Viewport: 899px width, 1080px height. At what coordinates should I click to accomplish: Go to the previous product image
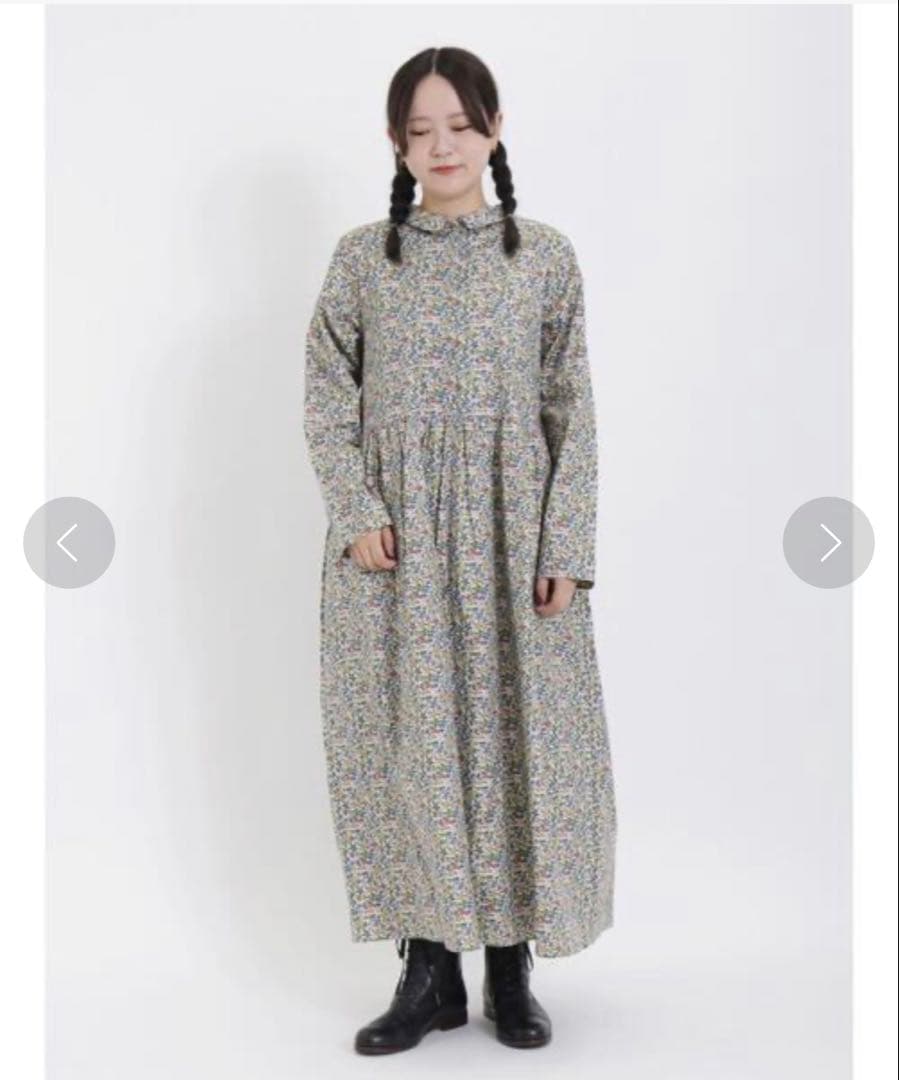68,542
